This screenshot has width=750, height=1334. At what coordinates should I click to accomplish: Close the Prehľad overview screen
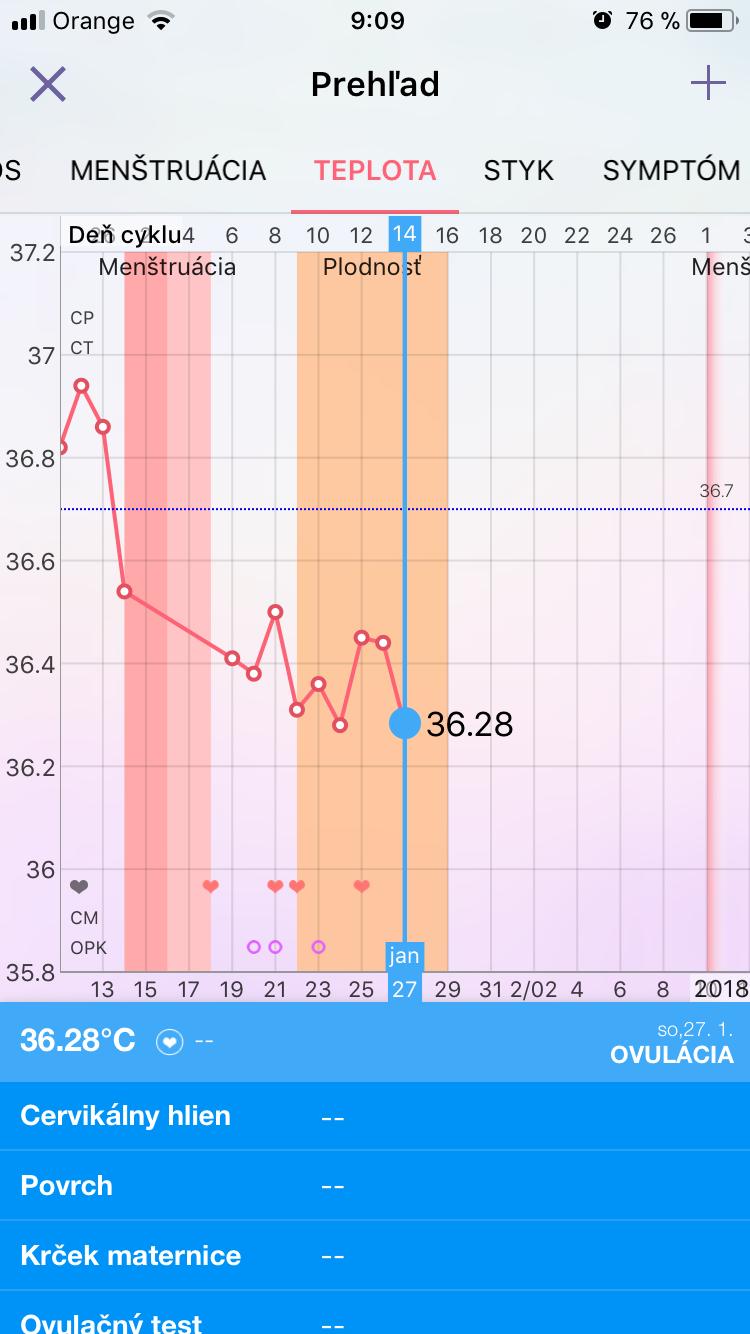[47, 84]
